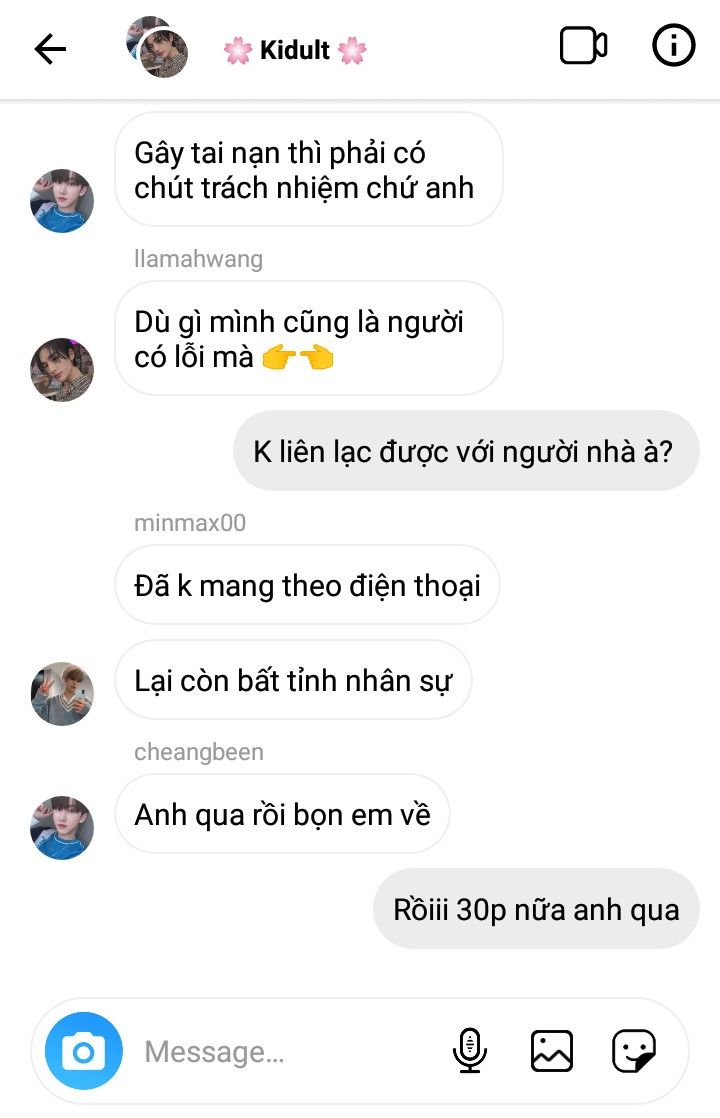Go back from the Kidult chat
This screenshot has height=1118, width=720.
coord(50,48)
